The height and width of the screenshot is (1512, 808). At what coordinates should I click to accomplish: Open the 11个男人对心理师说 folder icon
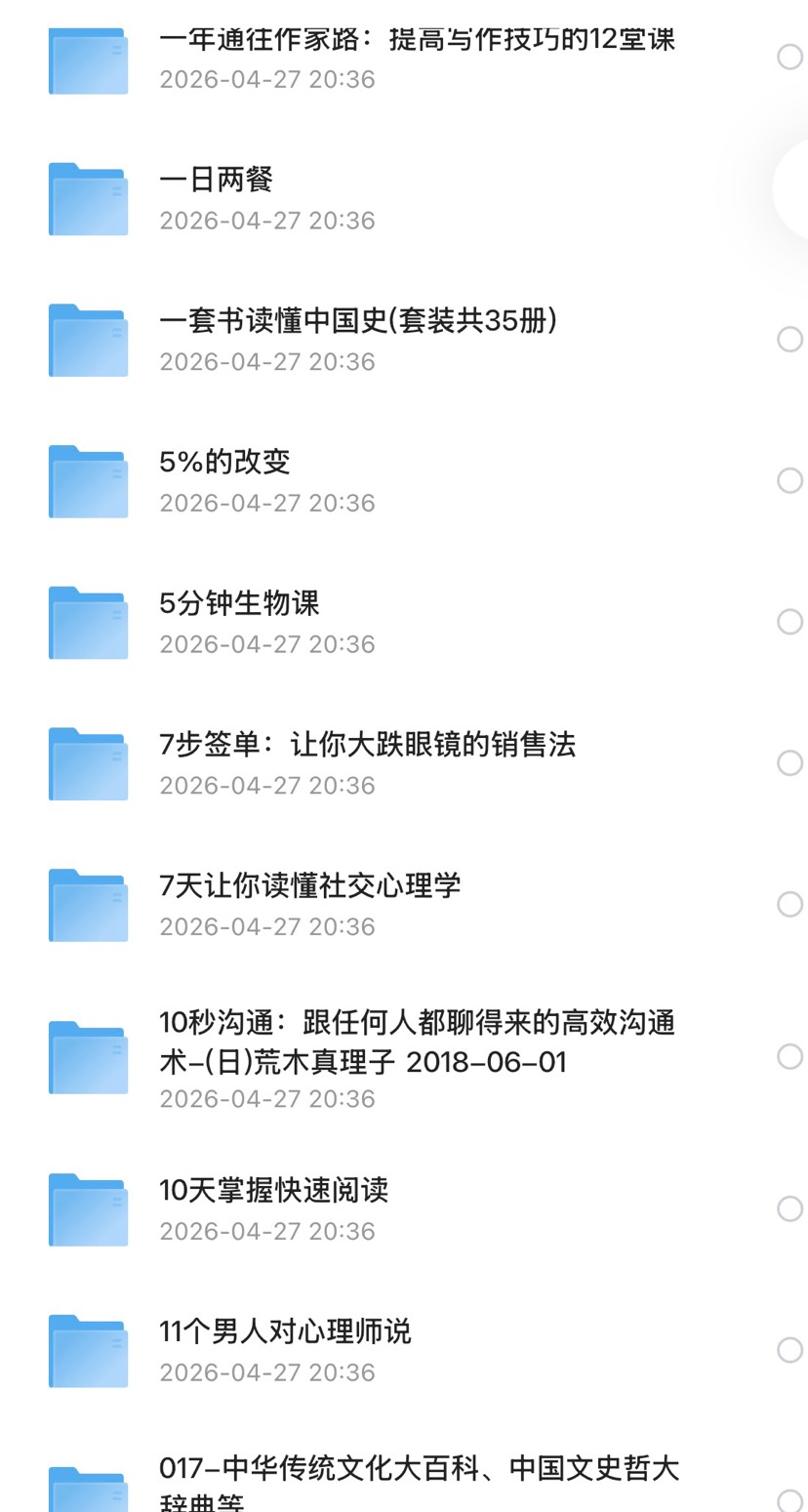88,1350
